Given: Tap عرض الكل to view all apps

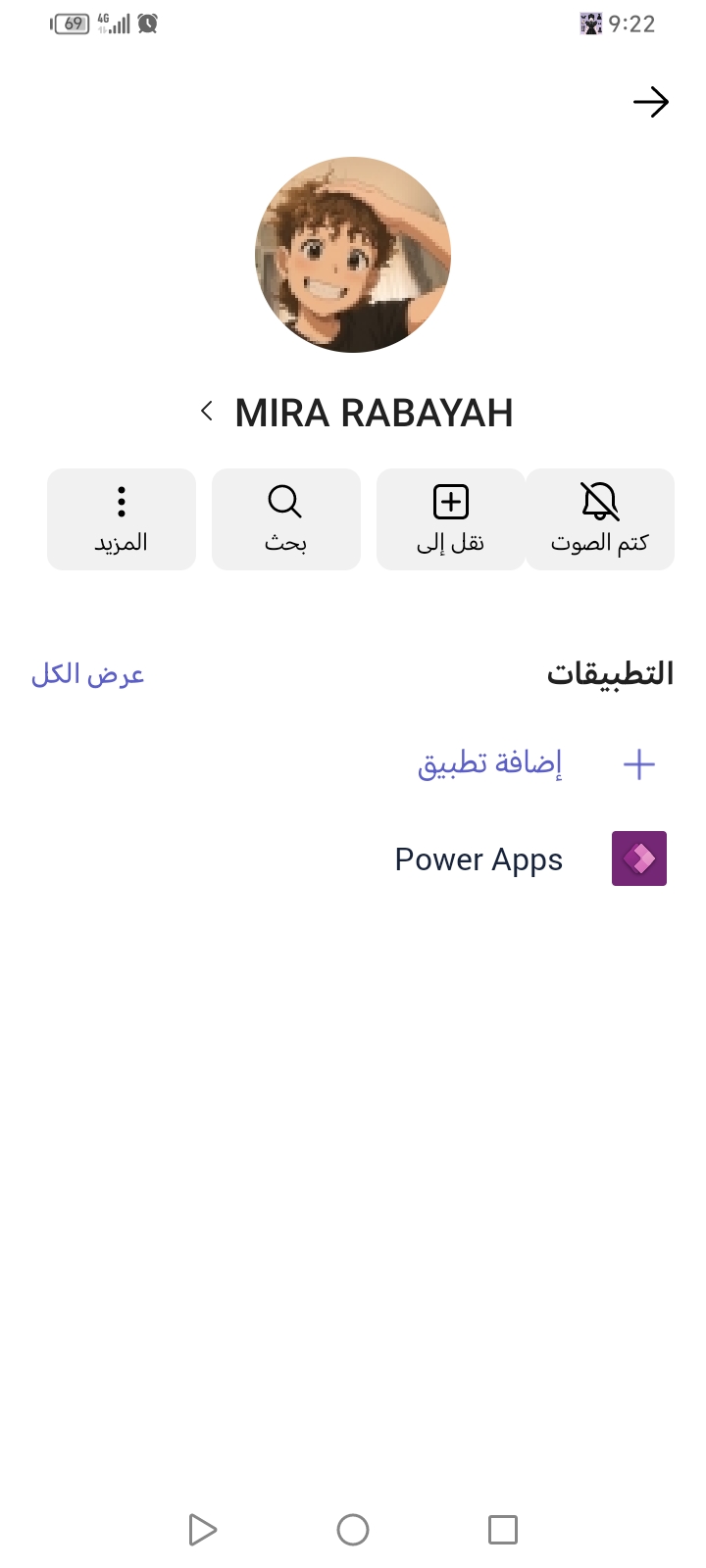Looking at the screenshot, I should pyautogui.click(x=88, y=674).
